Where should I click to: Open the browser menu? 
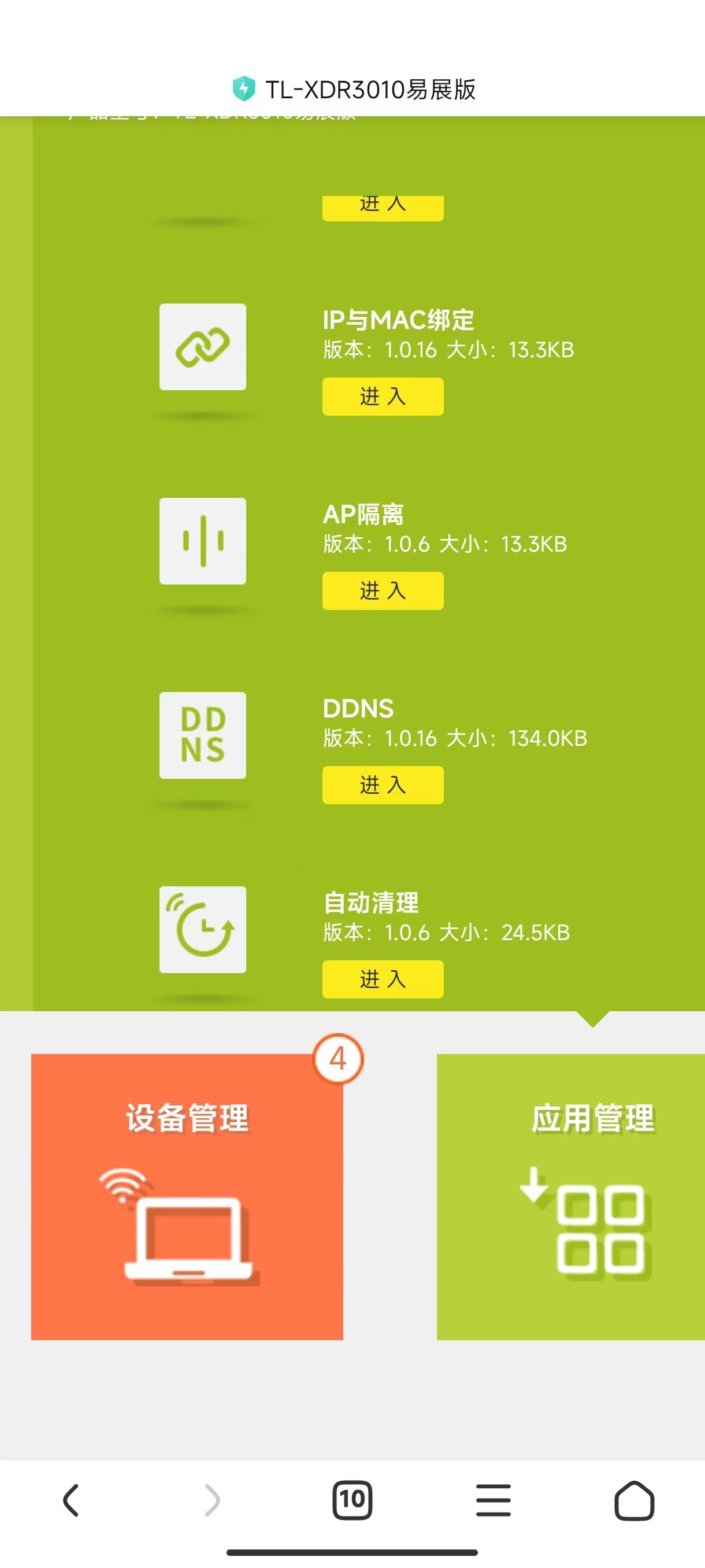click(493, 1500)
